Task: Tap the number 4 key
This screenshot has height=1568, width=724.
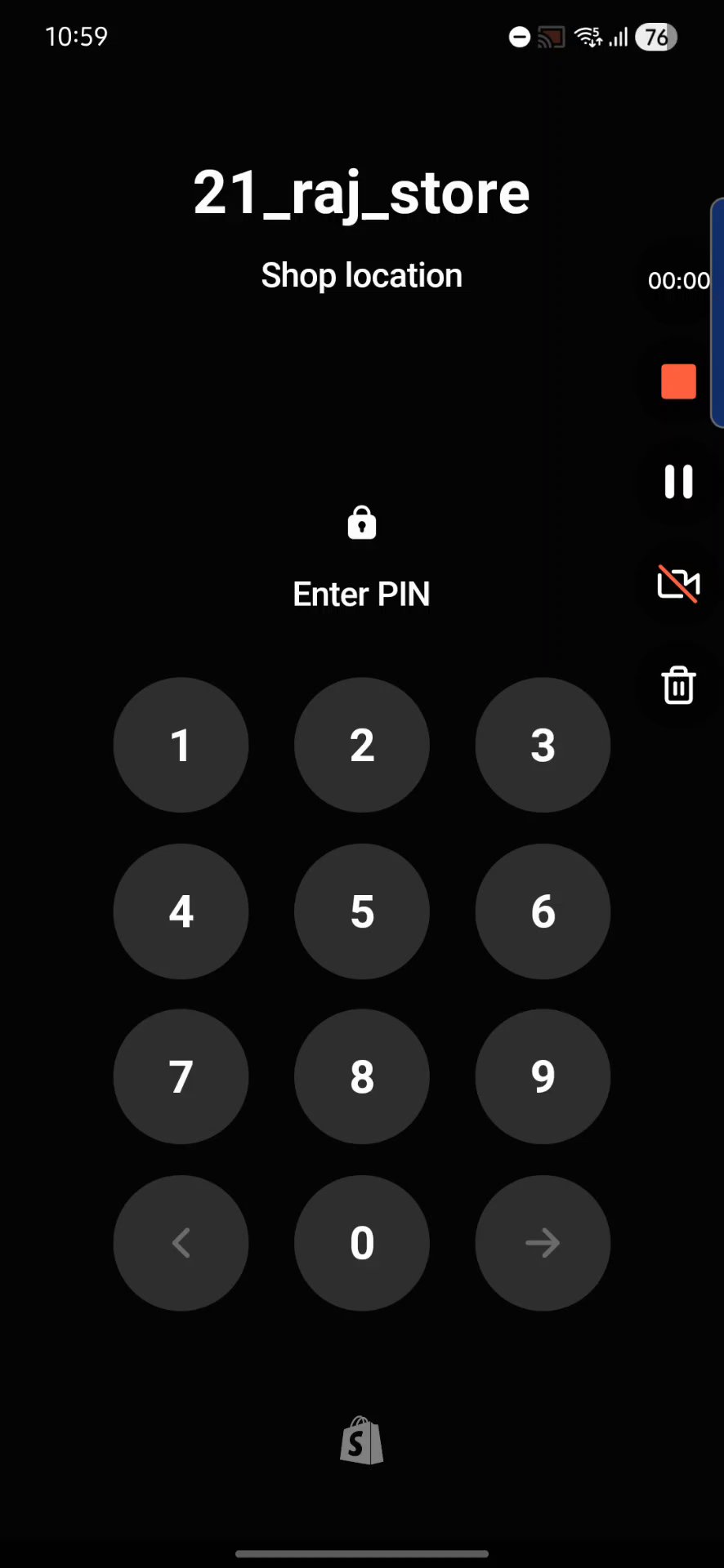Action: pos(181,911)
